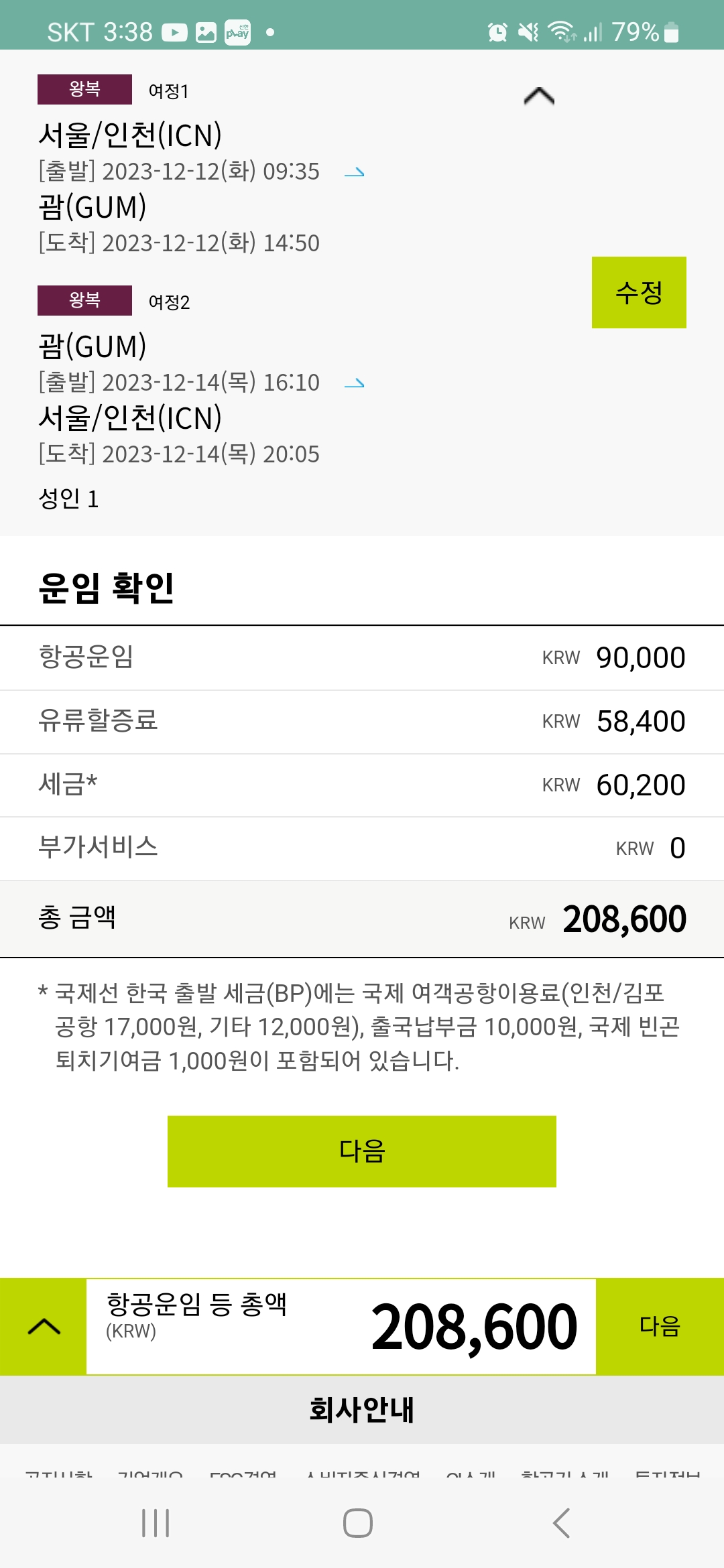Tap the muted sound icon in status bar
The width and height of the screenshot is (724, 1568).
click(530, 31)
